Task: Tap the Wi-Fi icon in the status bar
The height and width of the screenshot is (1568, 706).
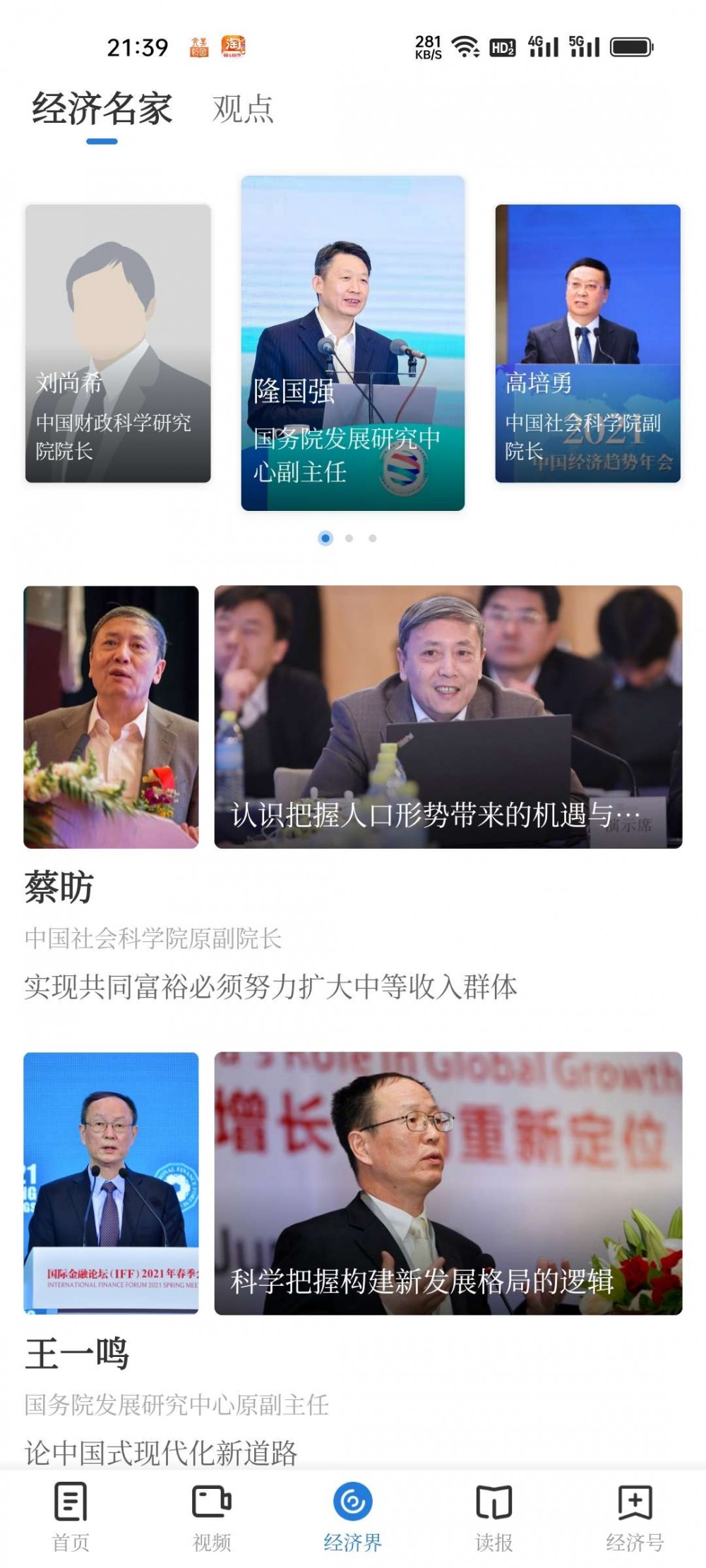Action: [462, 44]
